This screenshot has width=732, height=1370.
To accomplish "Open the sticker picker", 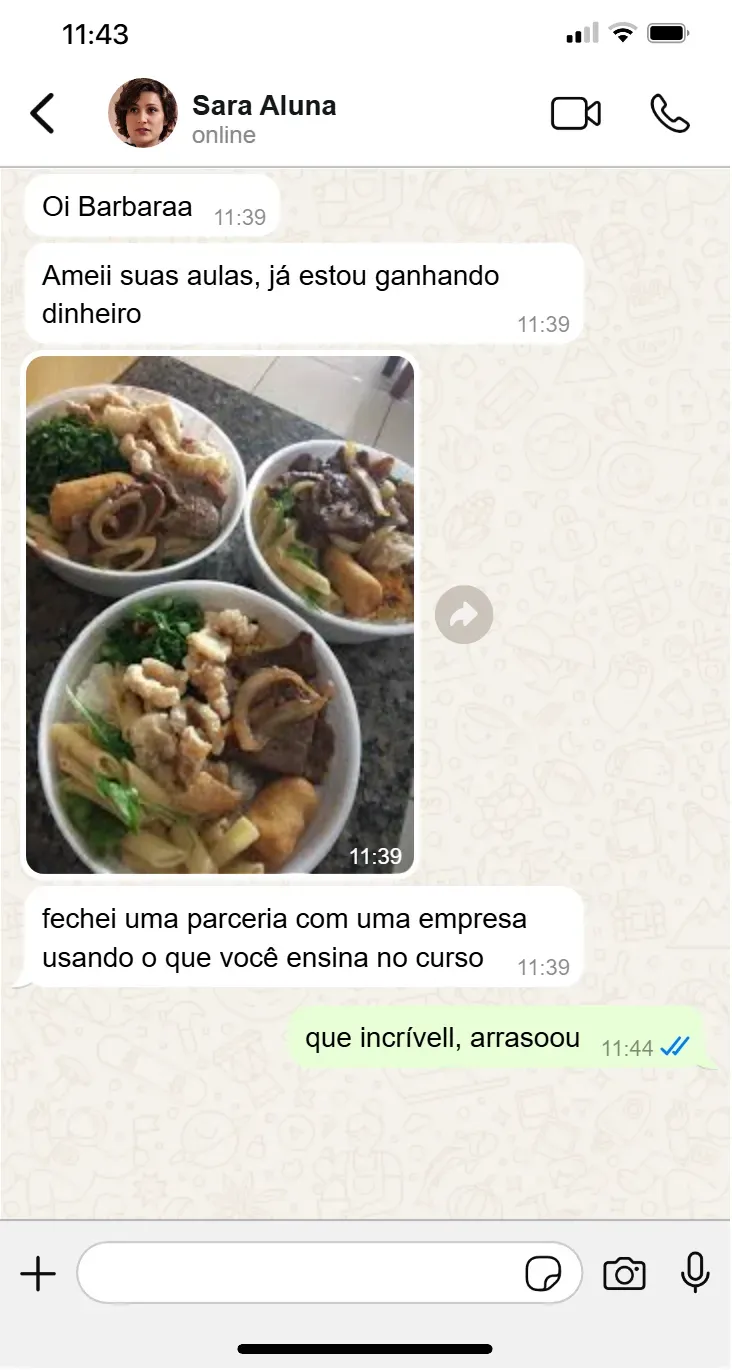I will [543, 1274].
